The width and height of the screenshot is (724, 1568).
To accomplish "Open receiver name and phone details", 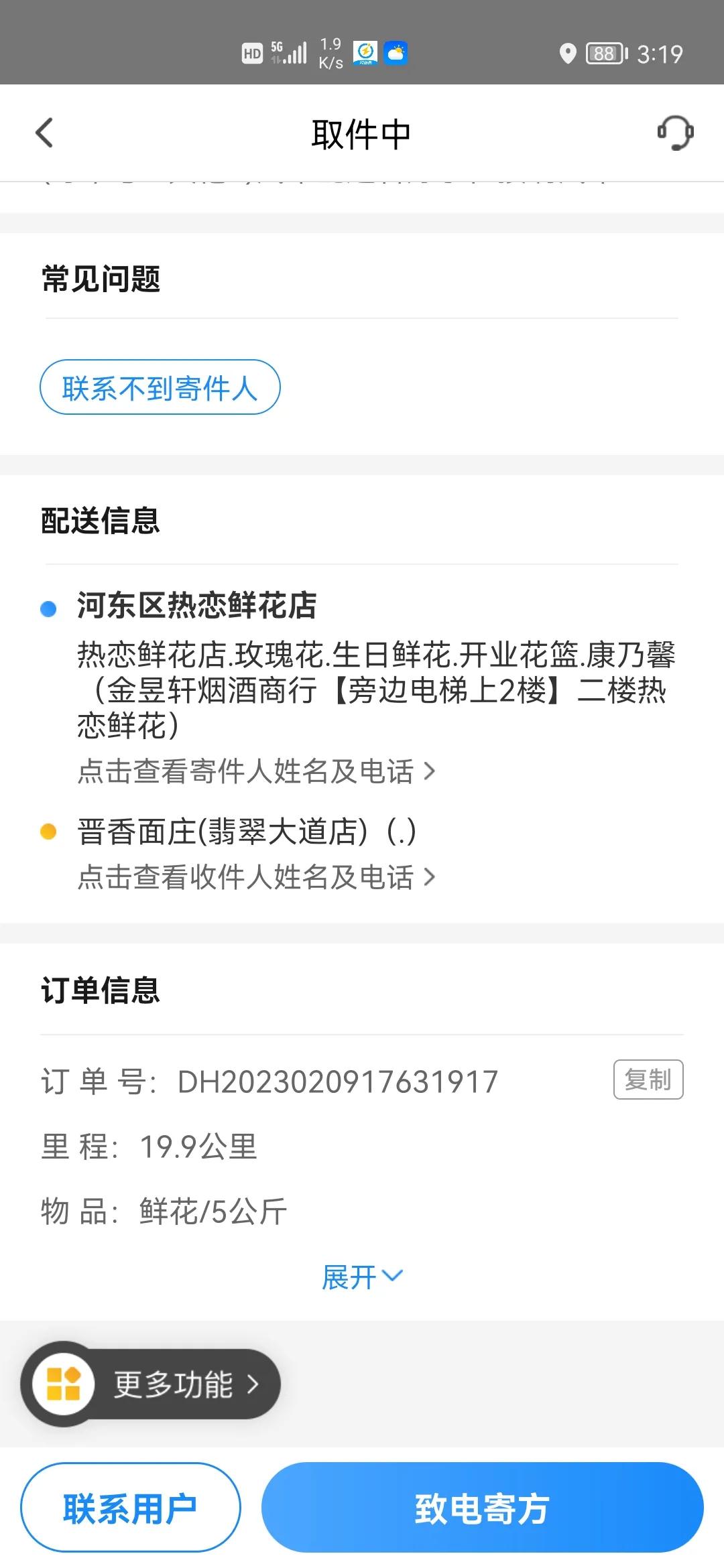I will coord(255,876).
